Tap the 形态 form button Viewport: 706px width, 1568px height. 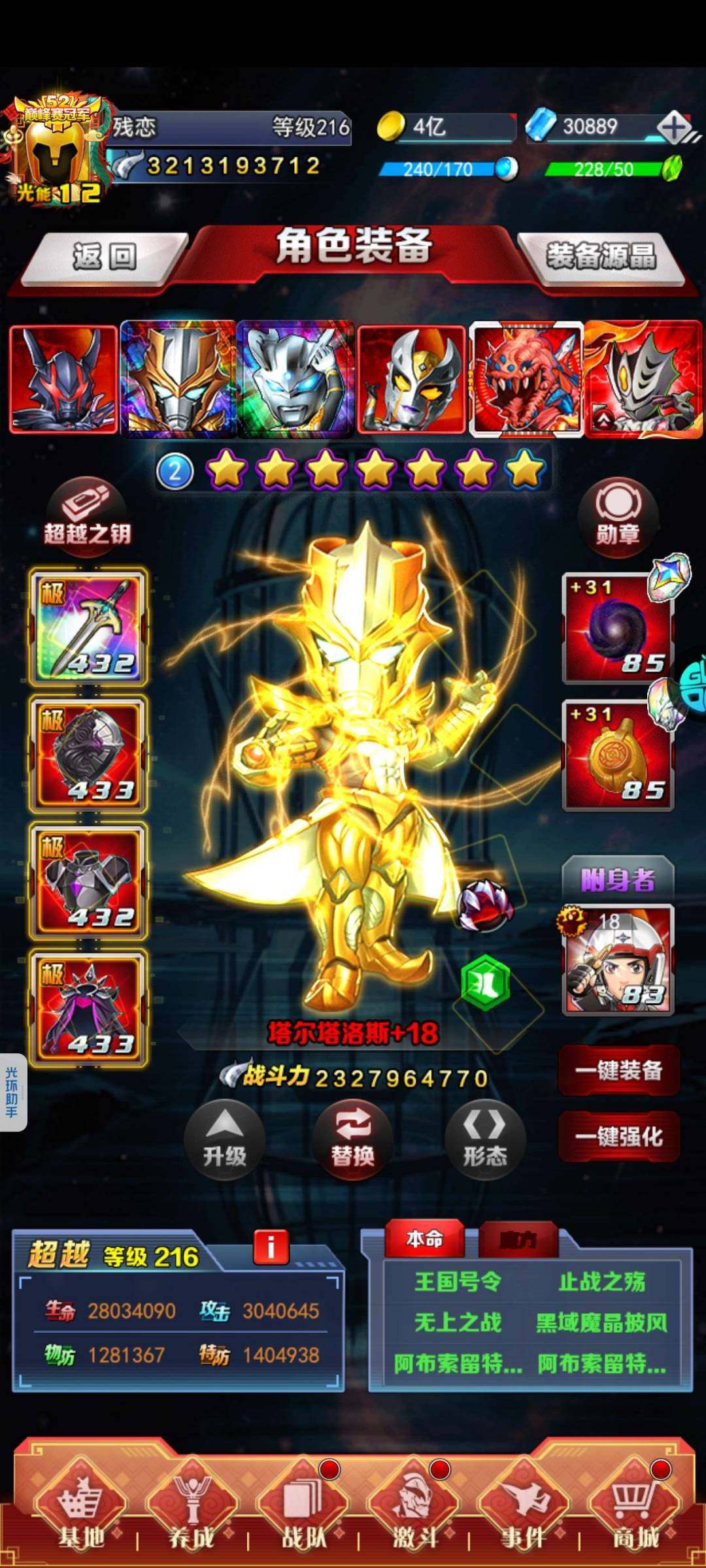point(484,1140)
